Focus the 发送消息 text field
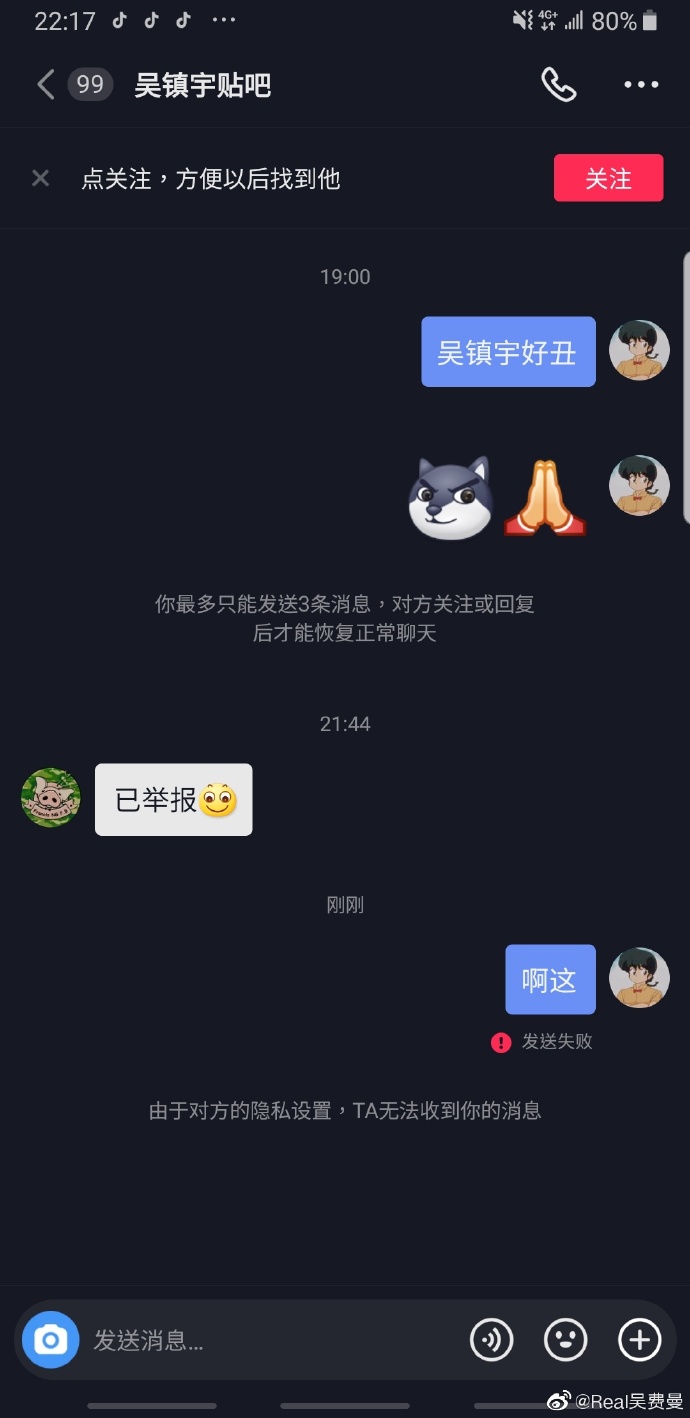Image resolution: width=690 pixels, height=1418 pixels. [270, 1340]
